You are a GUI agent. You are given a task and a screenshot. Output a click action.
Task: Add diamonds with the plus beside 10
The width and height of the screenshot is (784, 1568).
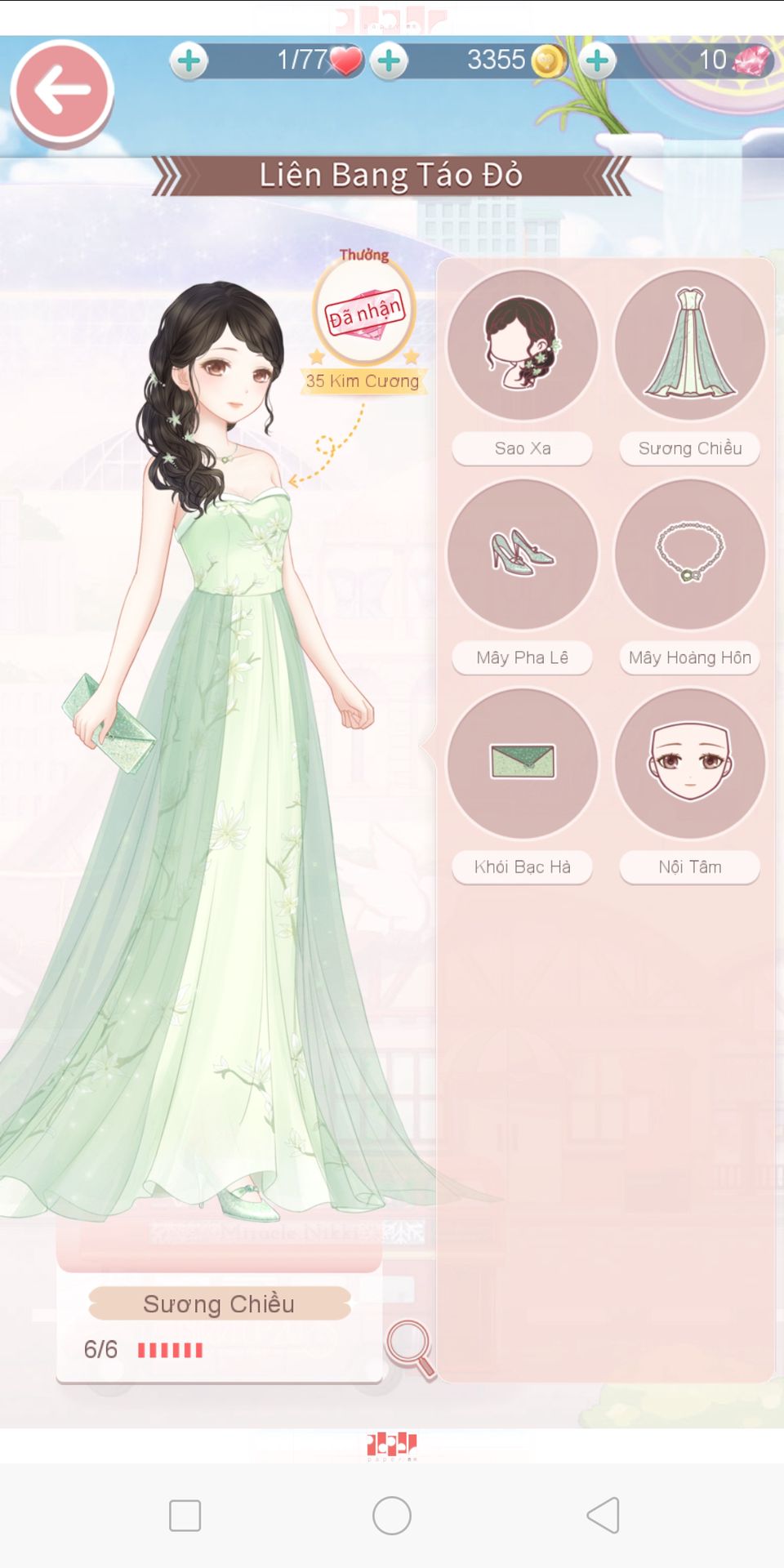pos(598,61)
